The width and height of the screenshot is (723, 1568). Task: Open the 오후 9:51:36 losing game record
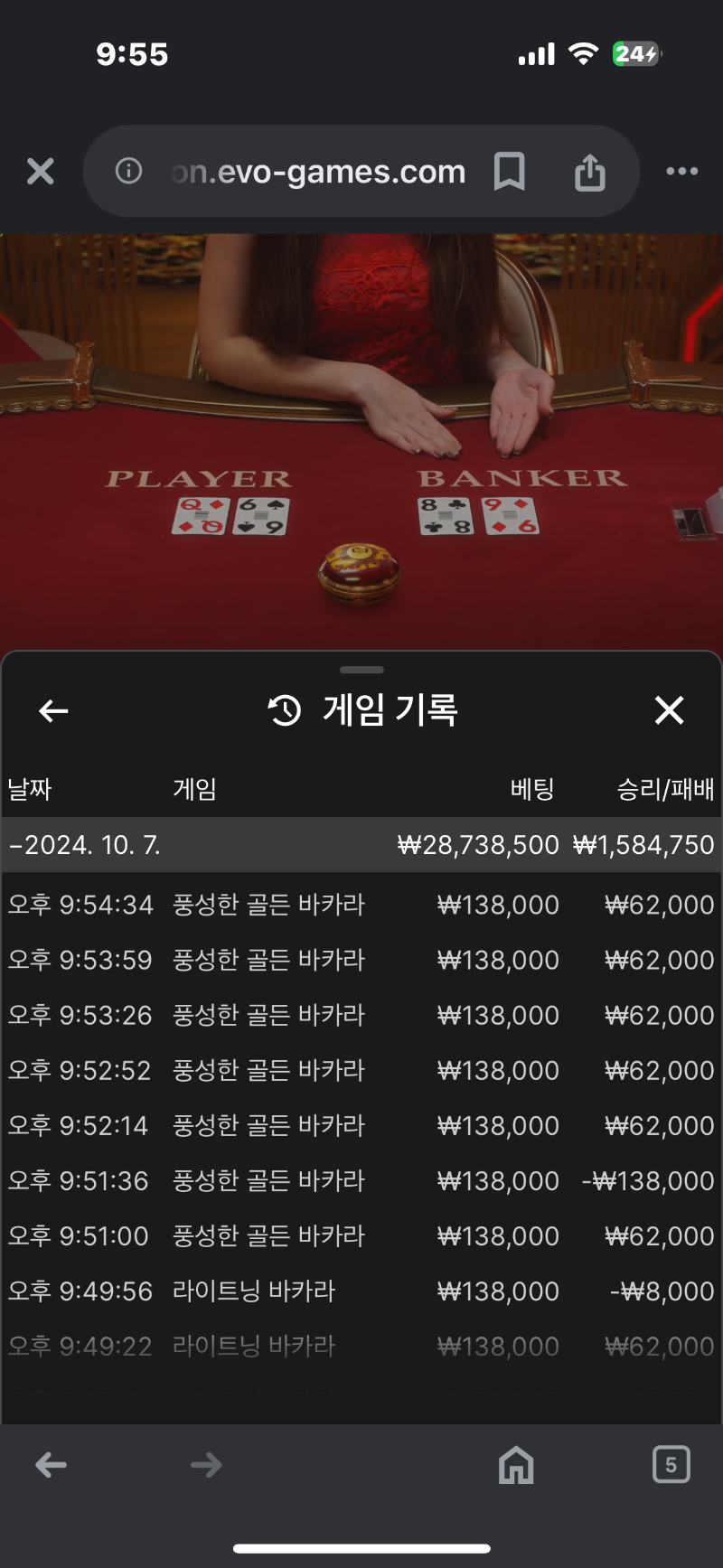[361, 1180]
